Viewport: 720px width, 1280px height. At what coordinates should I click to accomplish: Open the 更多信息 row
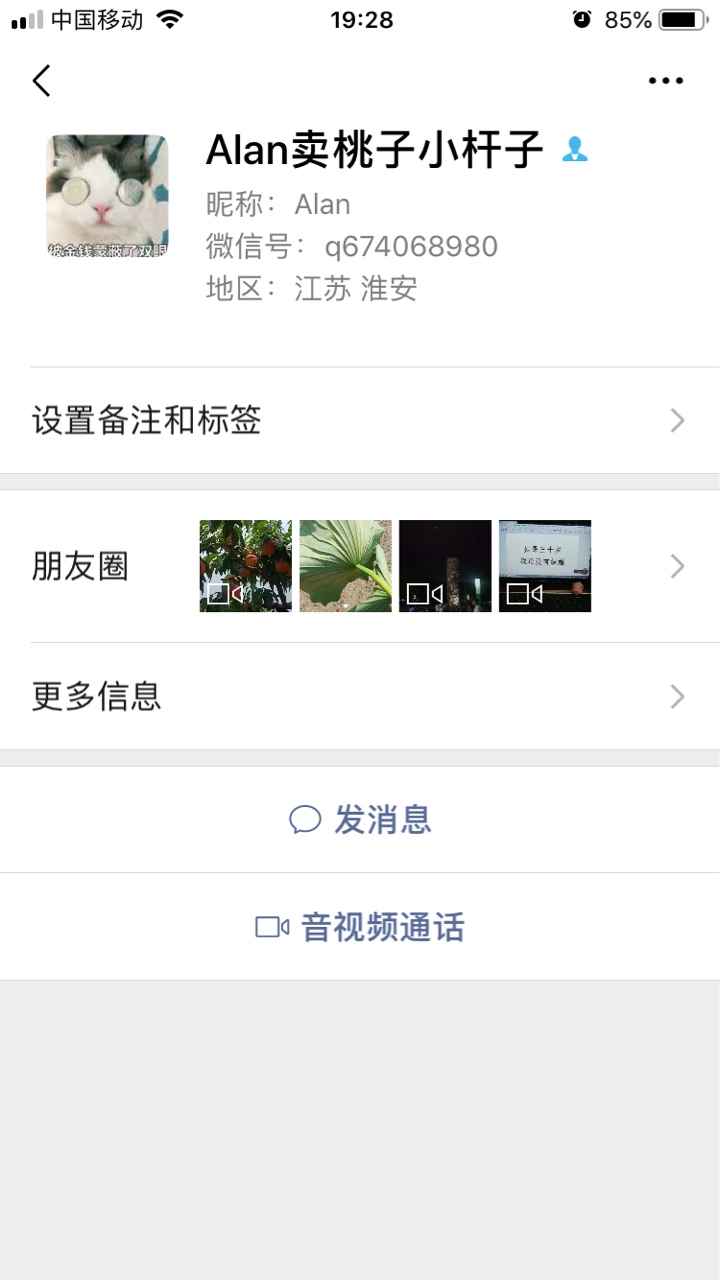click(x=360, y=696)
